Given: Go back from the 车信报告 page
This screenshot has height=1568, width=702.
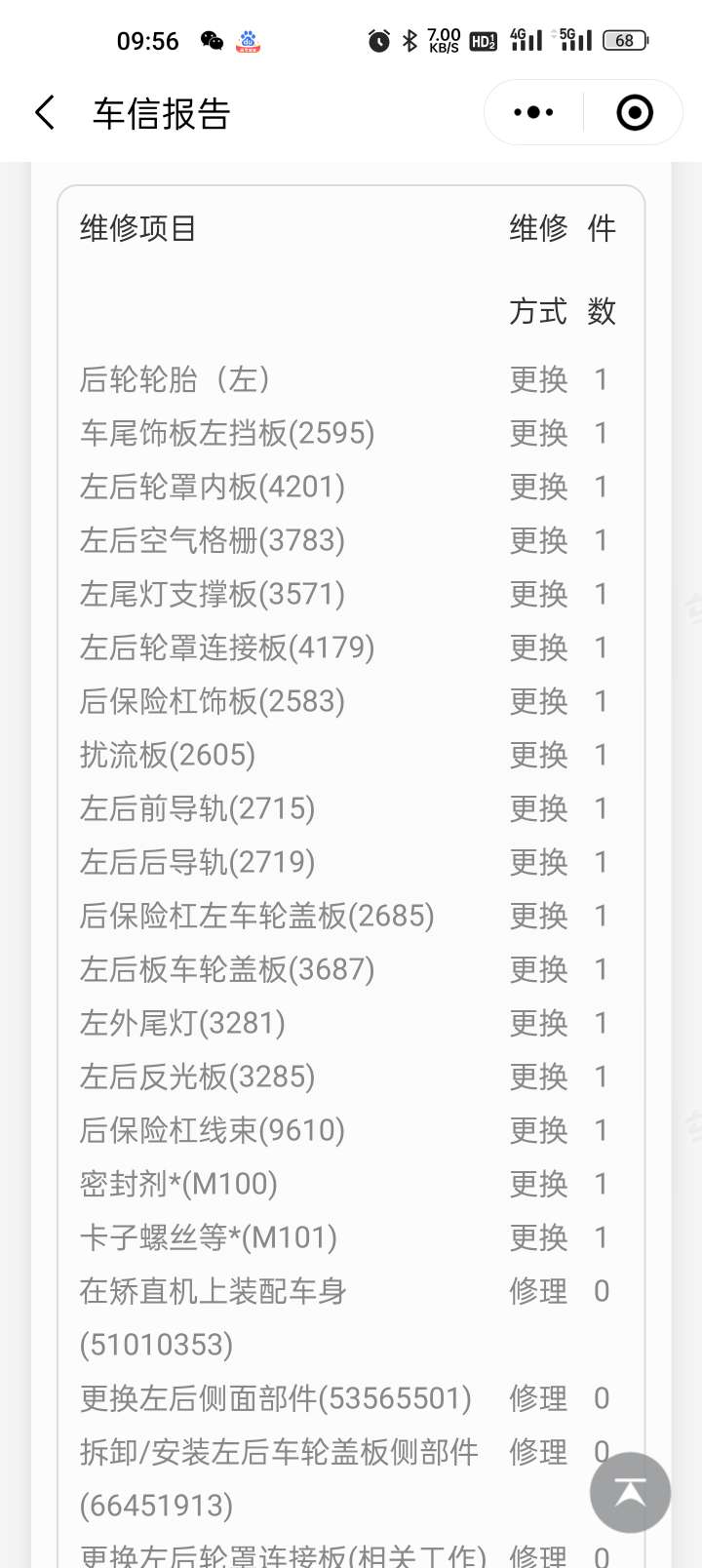Looking at the screenshot, I should [45, 113].
